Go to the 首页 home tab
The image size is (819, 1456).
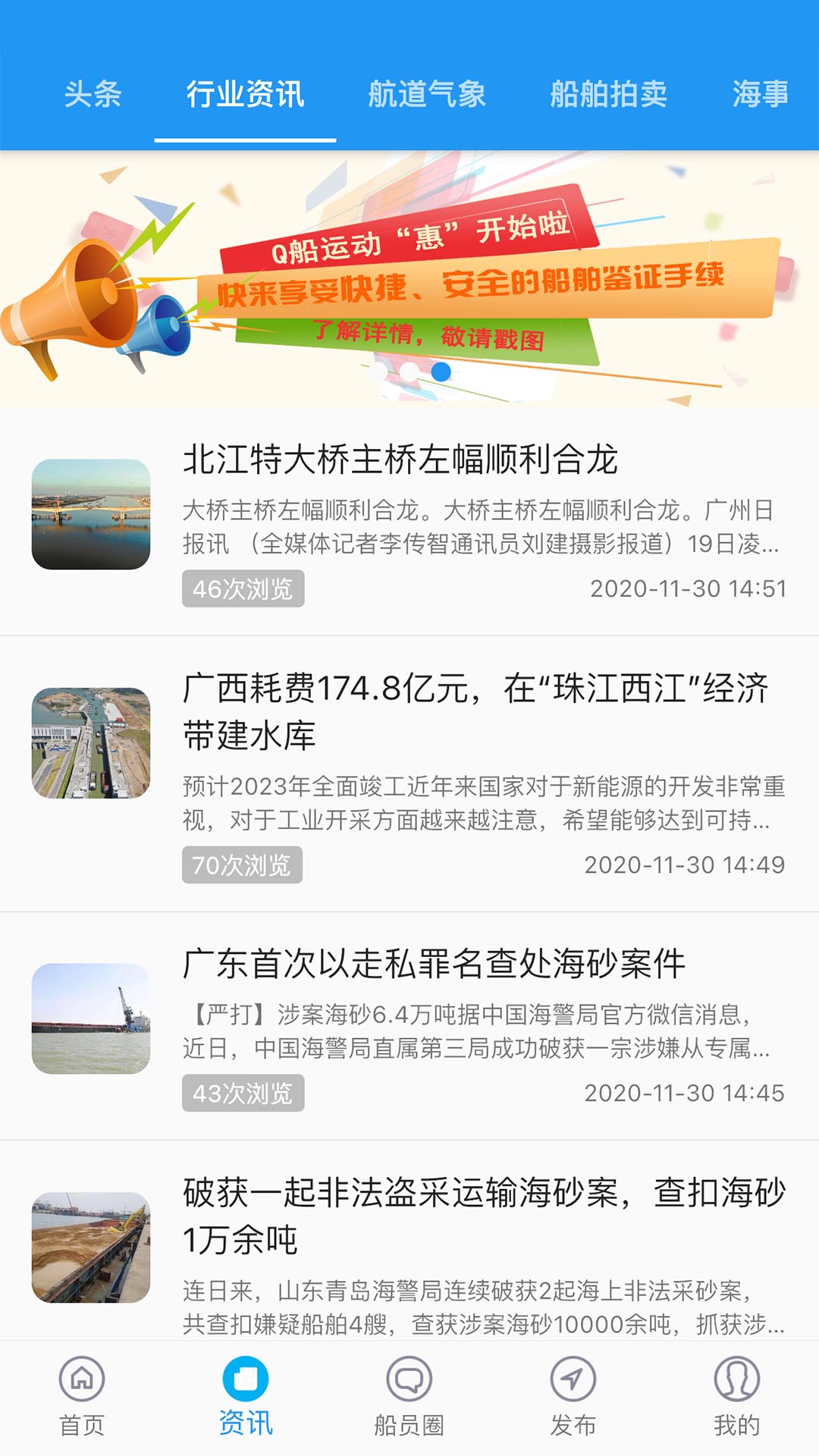pos(82,1395)
